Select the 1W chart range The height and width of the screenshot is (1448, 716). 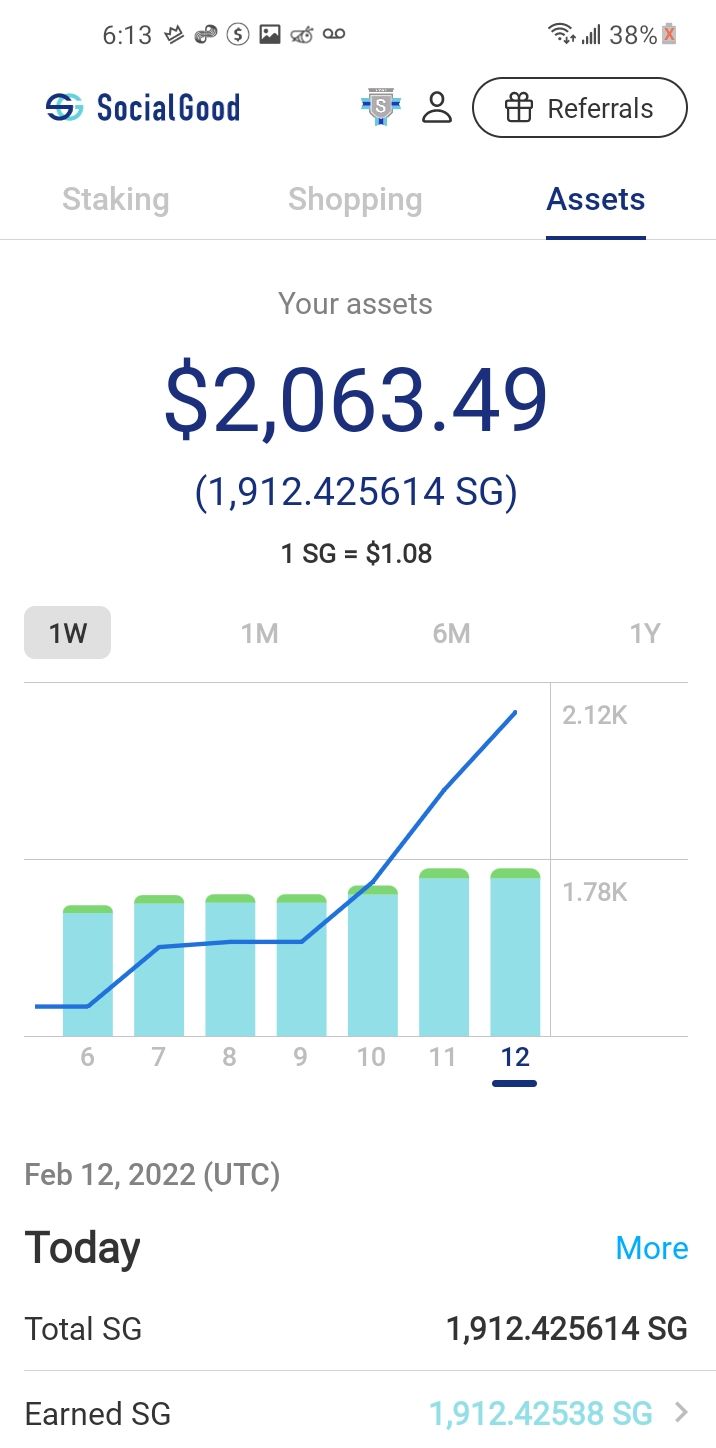coord(68,633)
